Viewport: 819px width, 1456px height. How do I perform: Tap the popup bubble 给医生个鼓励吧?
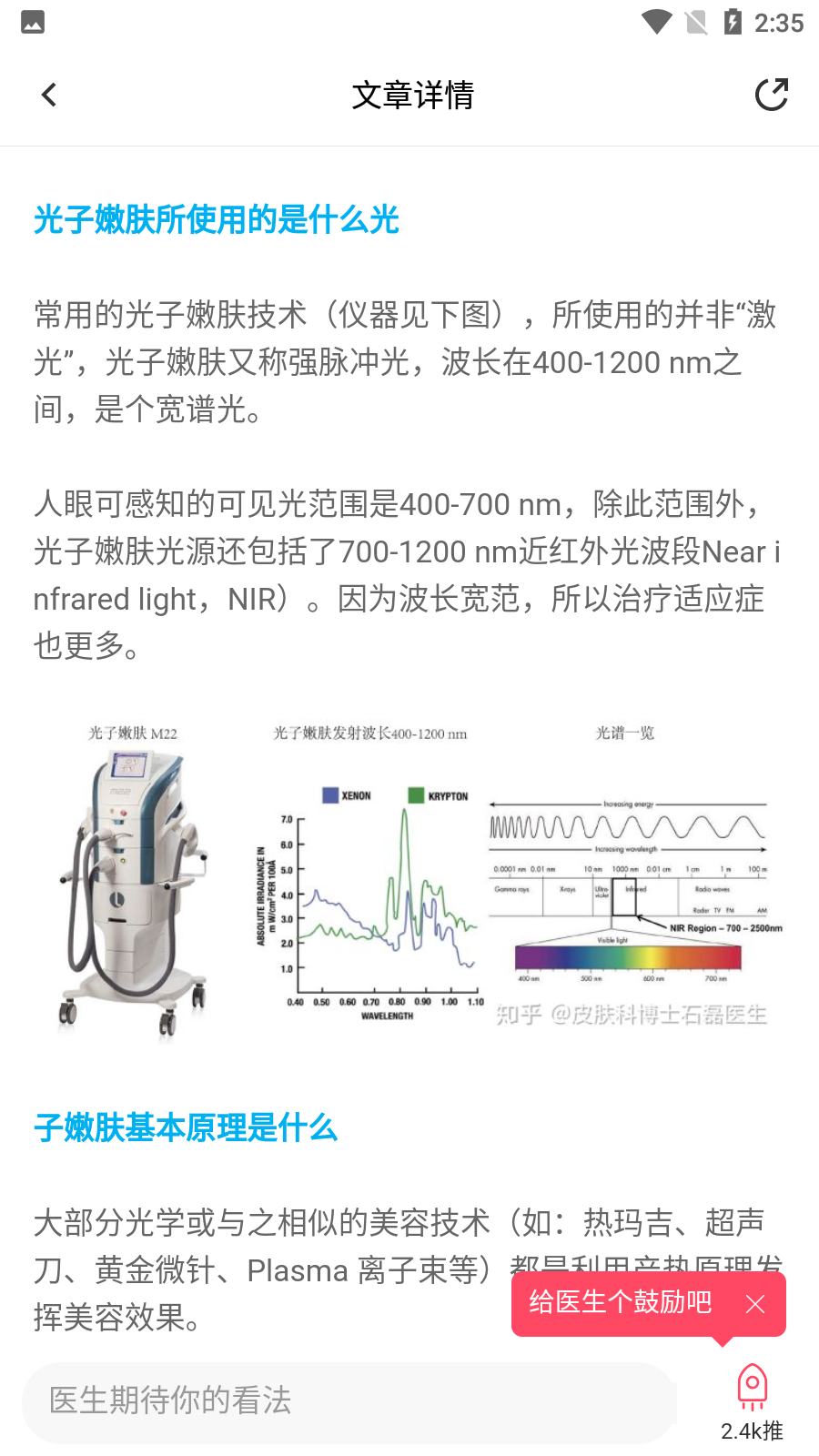point(622,1305)
